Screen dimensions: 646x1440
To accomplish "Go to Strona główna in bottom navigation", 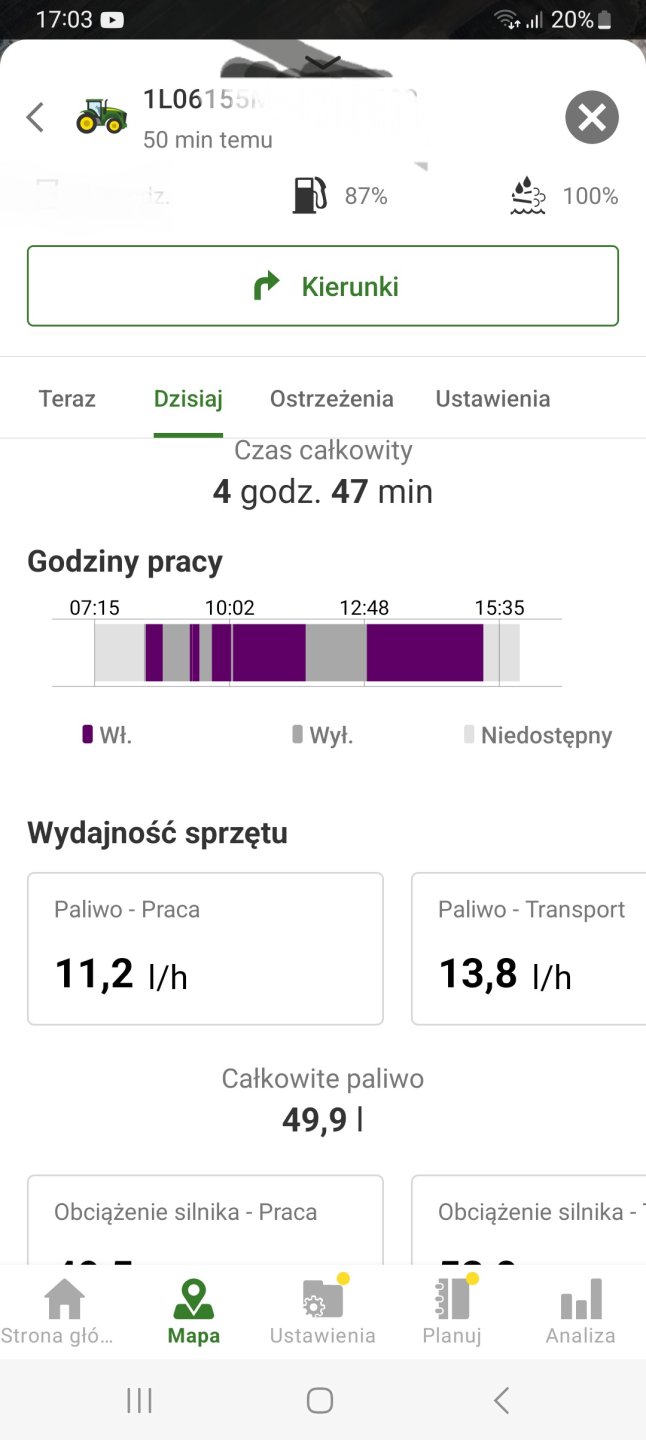I will point(64,1311).
